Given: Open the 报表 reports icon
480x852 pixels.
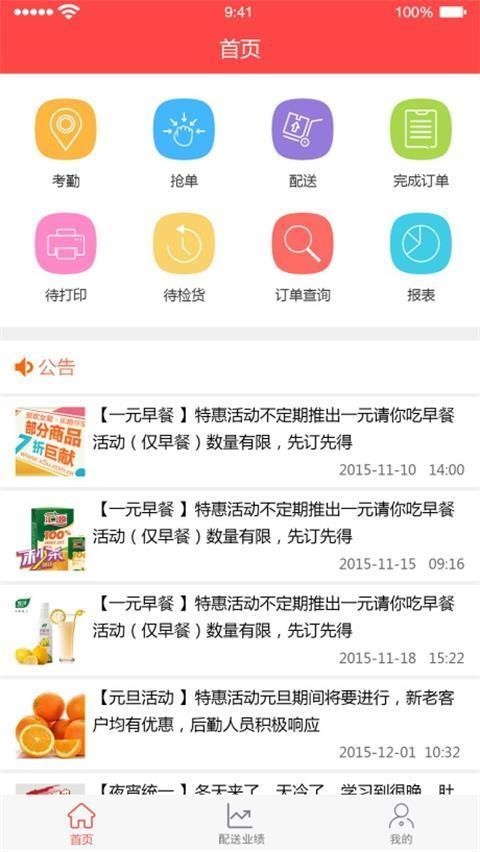Looking at the screenshot, I should (x=421, y=243).
